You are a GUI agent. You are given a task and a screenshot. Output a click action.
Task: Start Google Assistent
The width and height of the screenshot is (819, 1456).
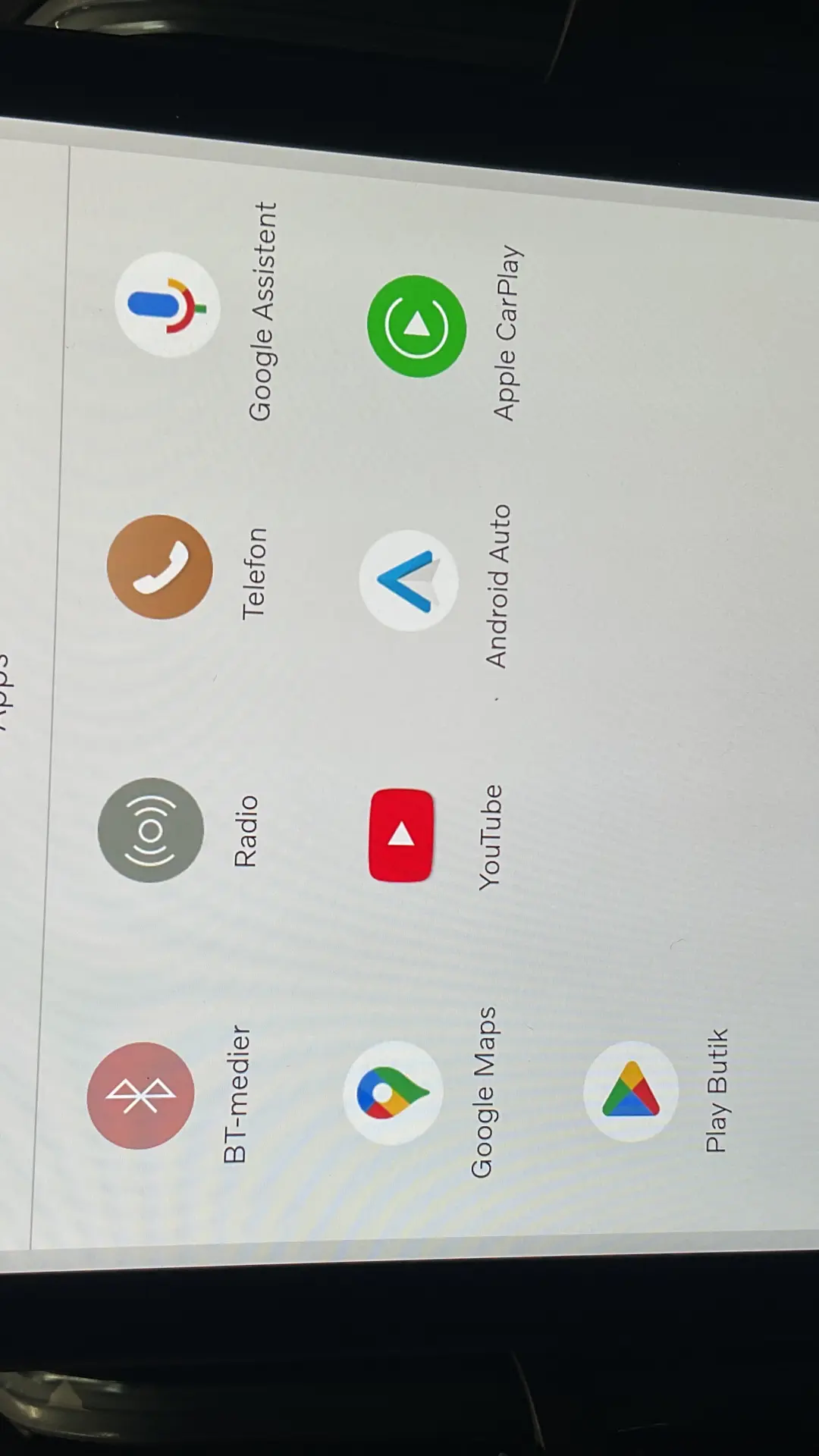pyautogui.click(x=168, y=305)
